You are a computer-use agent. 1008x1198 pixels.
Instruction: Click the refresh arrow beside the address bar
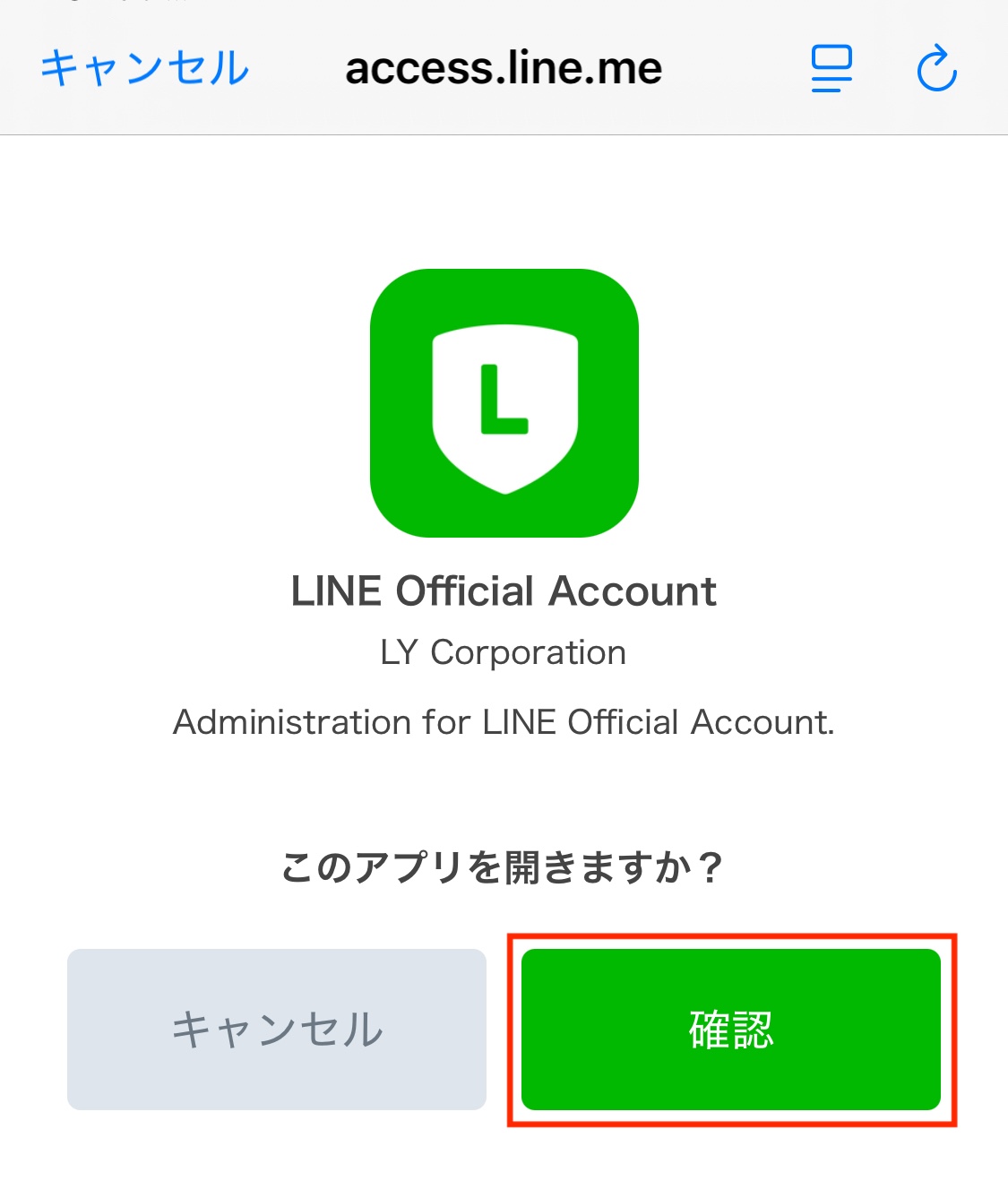coord(937,67)
